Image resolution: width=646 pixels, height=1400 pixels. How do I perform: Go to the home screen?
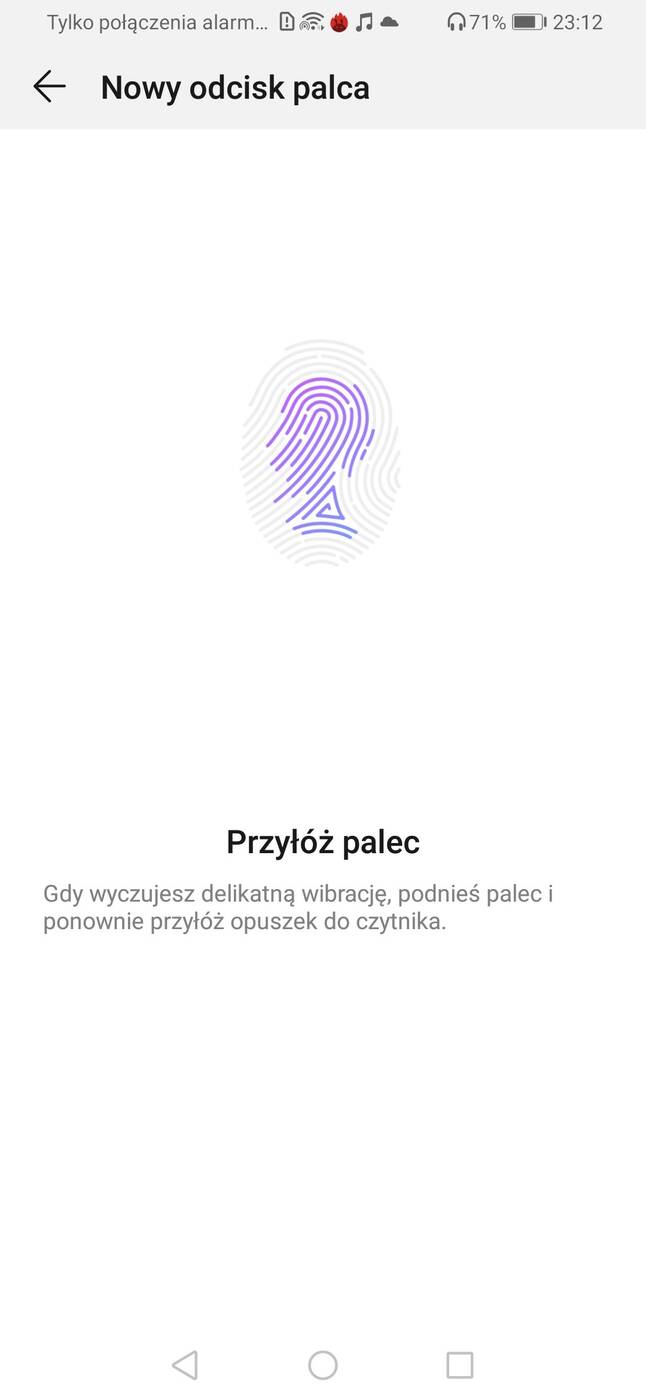tap(323, 1365)
